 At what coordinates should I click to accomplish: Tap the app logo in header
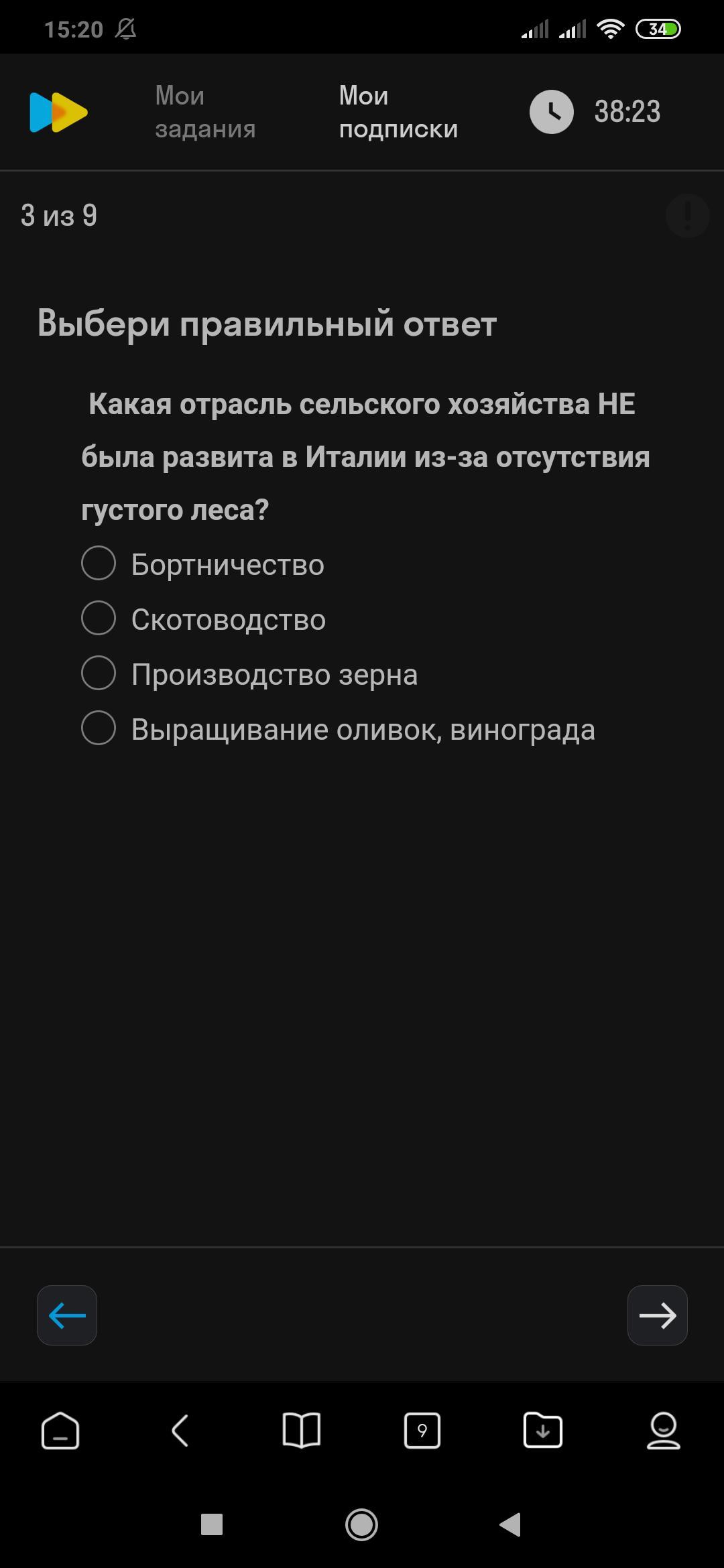coord(59,112)
